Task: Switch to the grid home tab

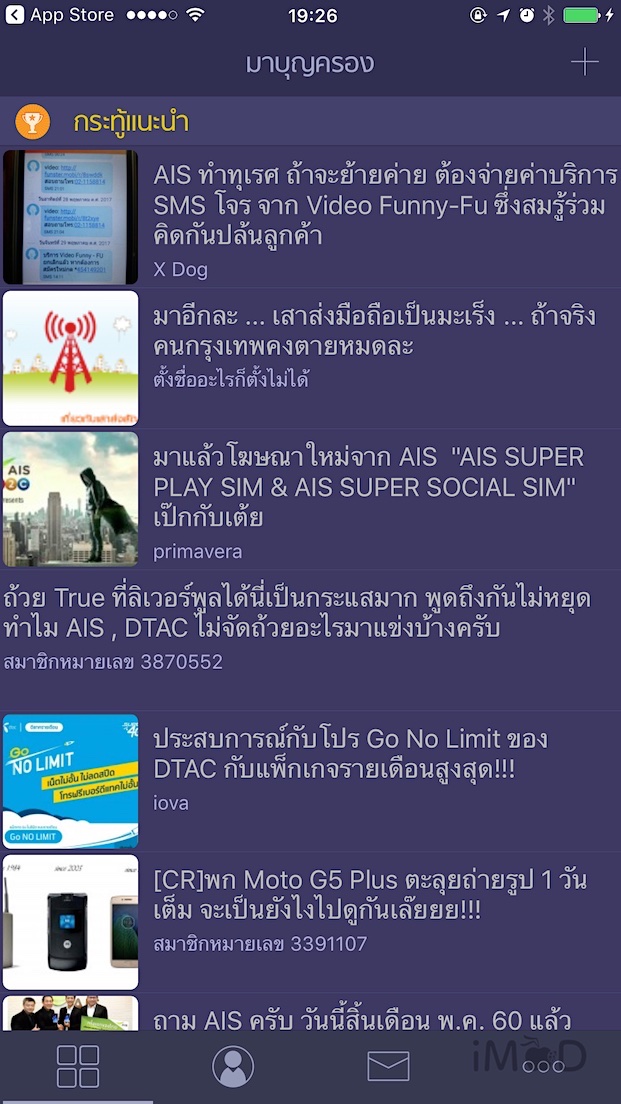Action: (x=78, y=1066)
